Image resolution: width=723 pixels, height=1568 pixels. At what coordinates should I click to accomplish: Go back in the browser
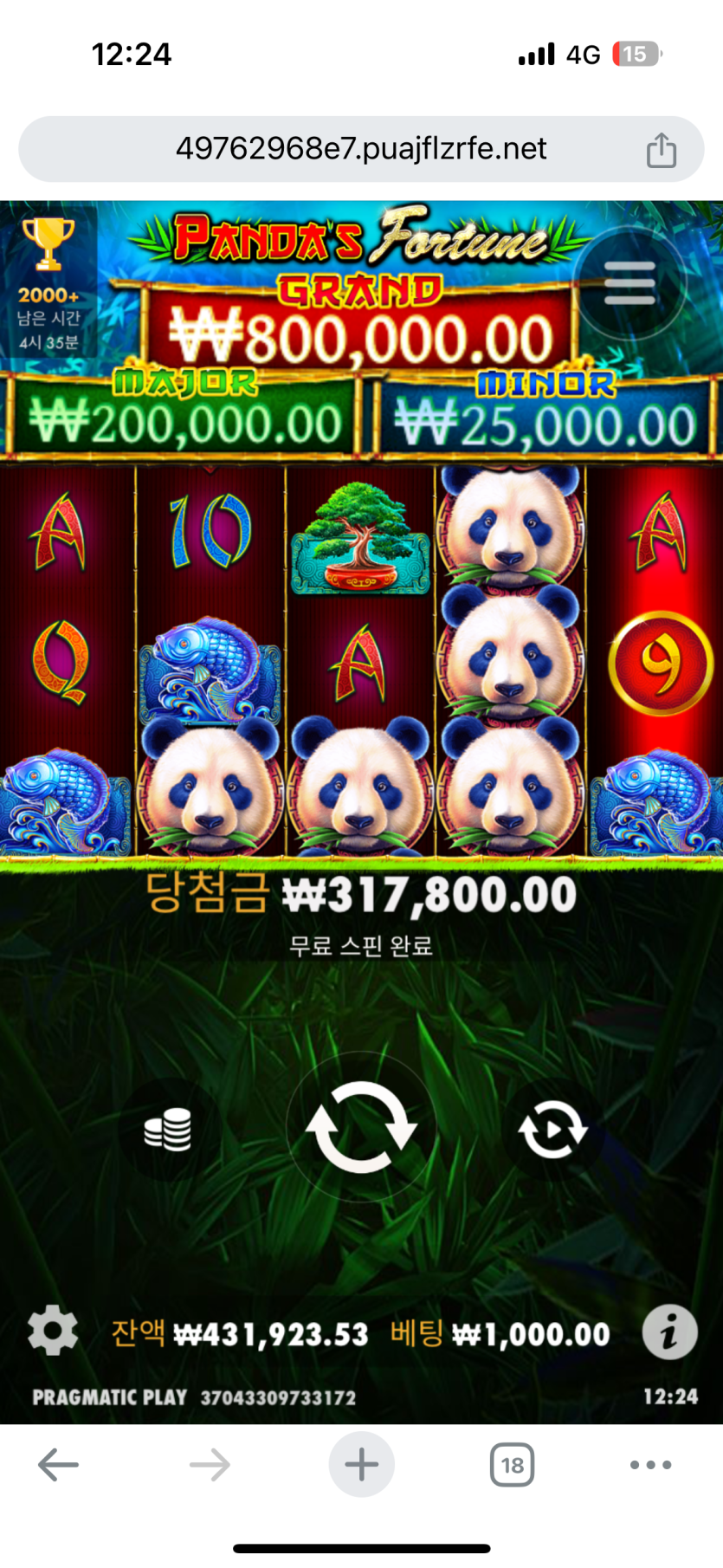(x=58, y=1465)
